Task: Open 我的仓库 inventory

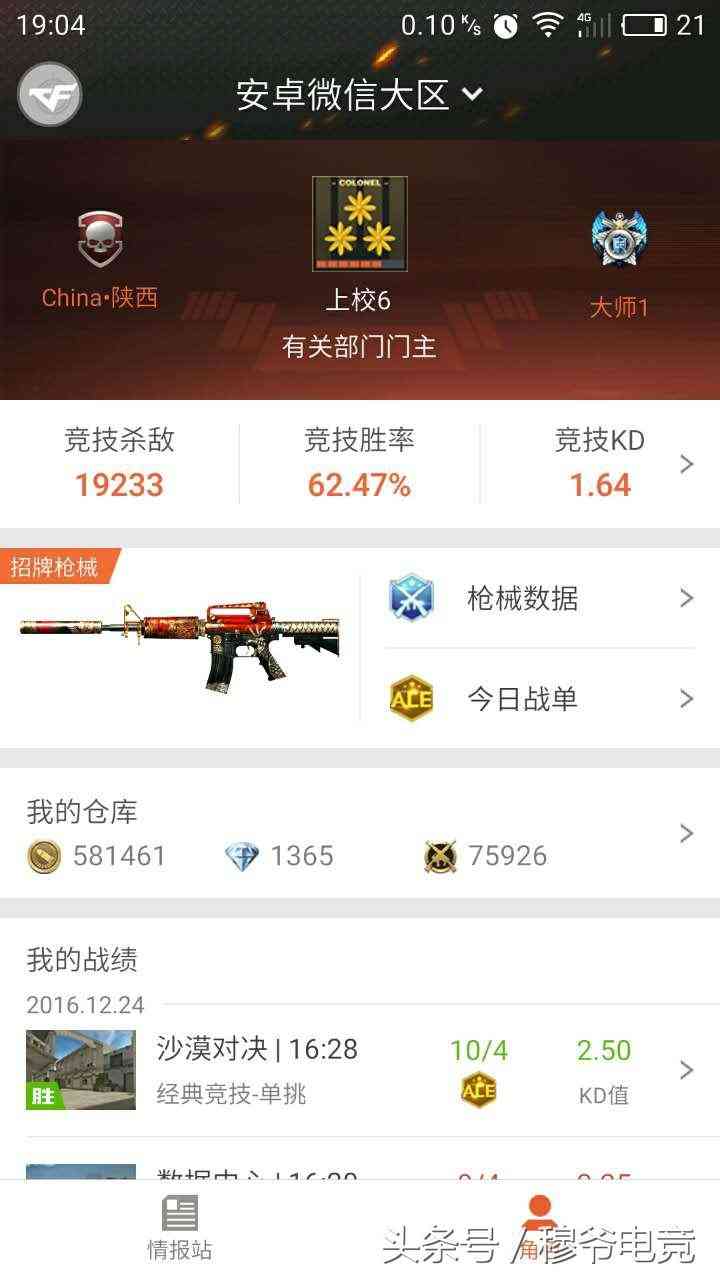Action: (360, 833)
